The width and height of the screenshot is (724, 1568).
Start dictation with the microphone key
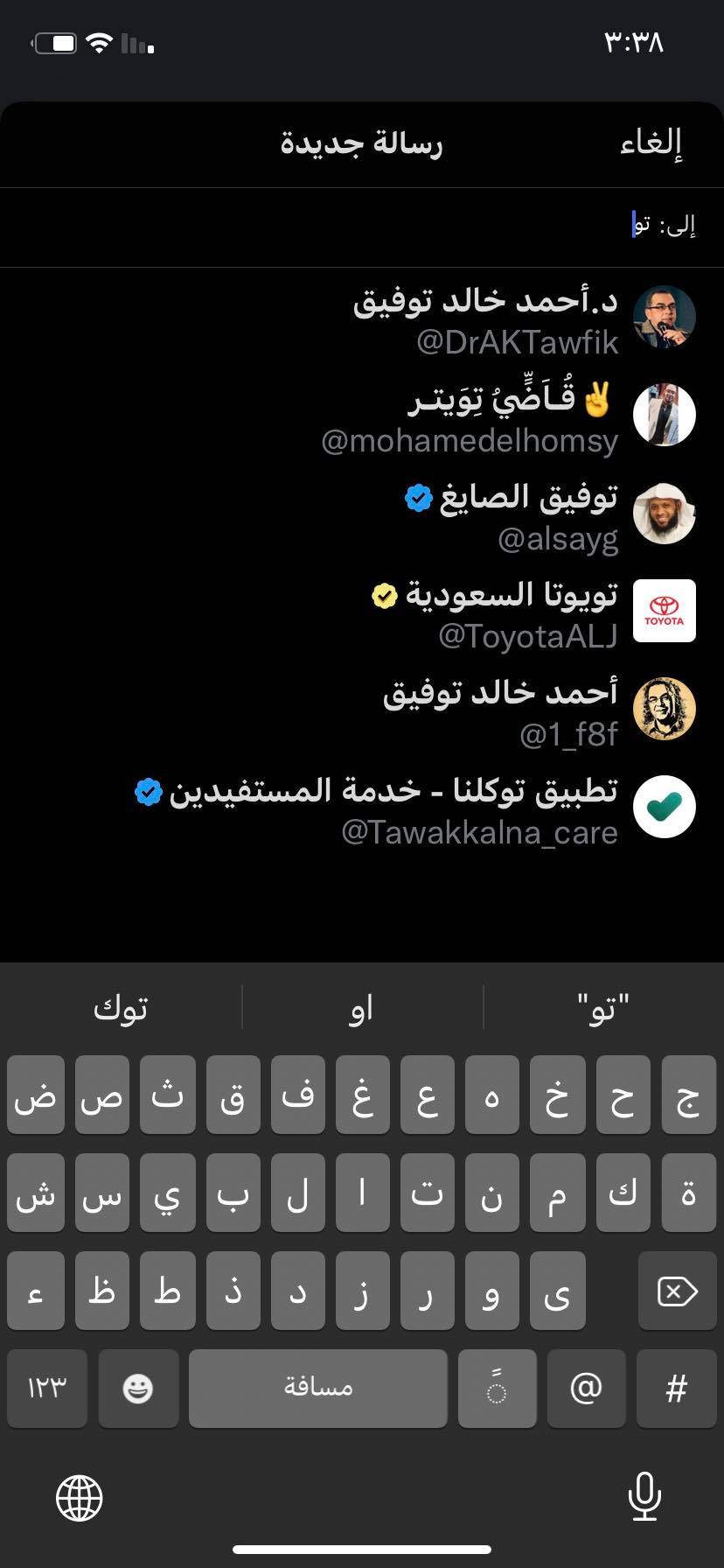[x=644, y=1496]
